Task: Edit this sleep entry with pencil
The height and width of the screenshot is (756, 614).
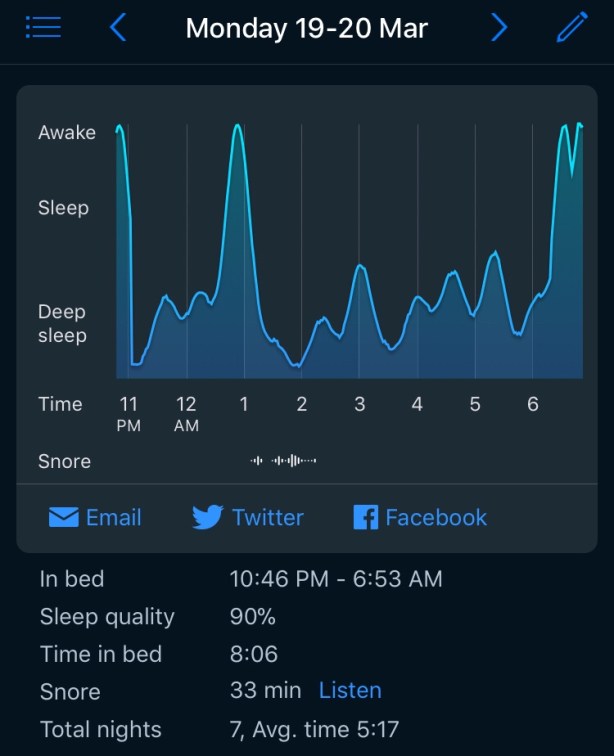Action: (x=572, y=27)
